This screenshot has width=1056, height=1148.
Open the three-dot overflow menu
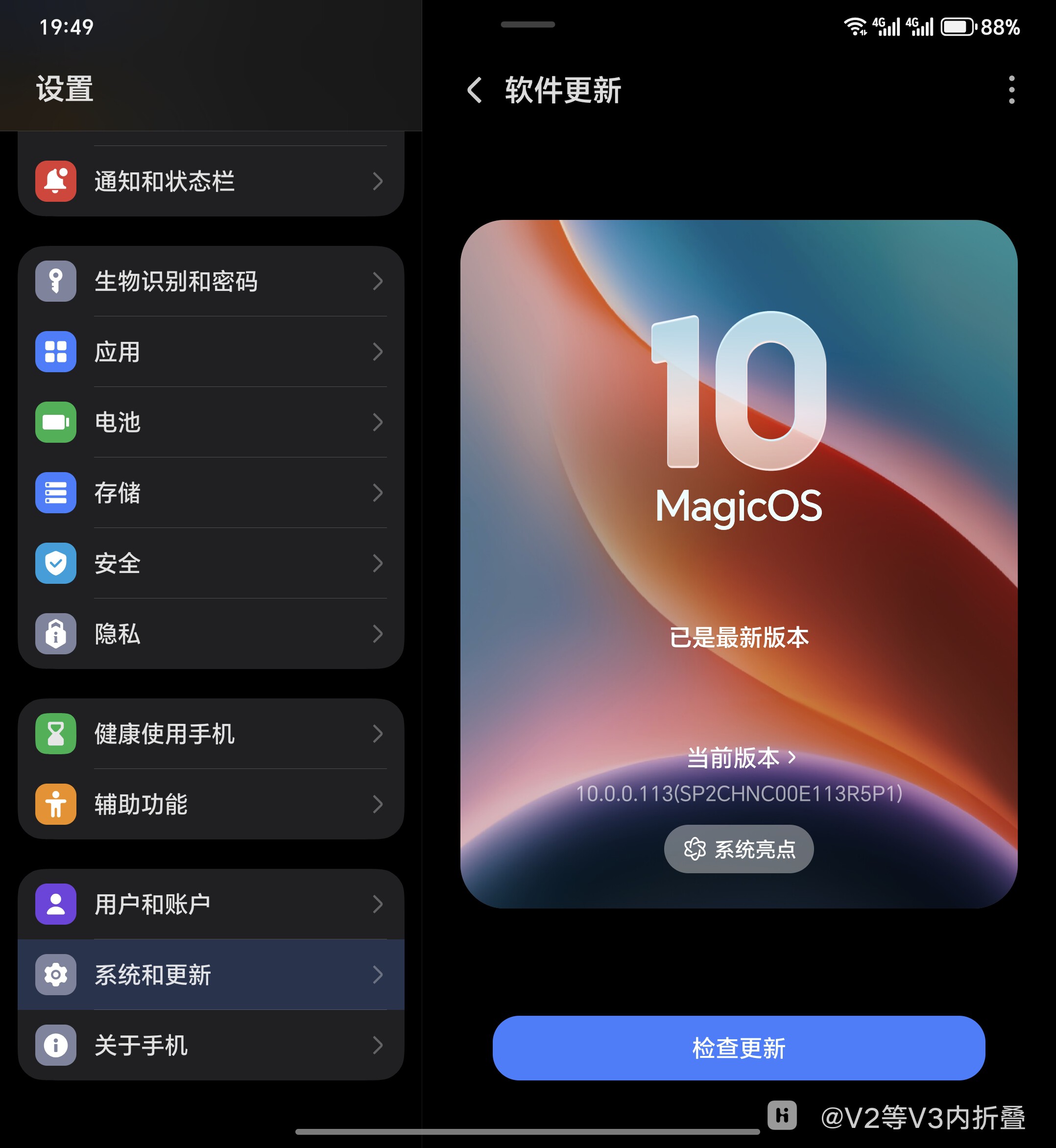pos(1011,90)
